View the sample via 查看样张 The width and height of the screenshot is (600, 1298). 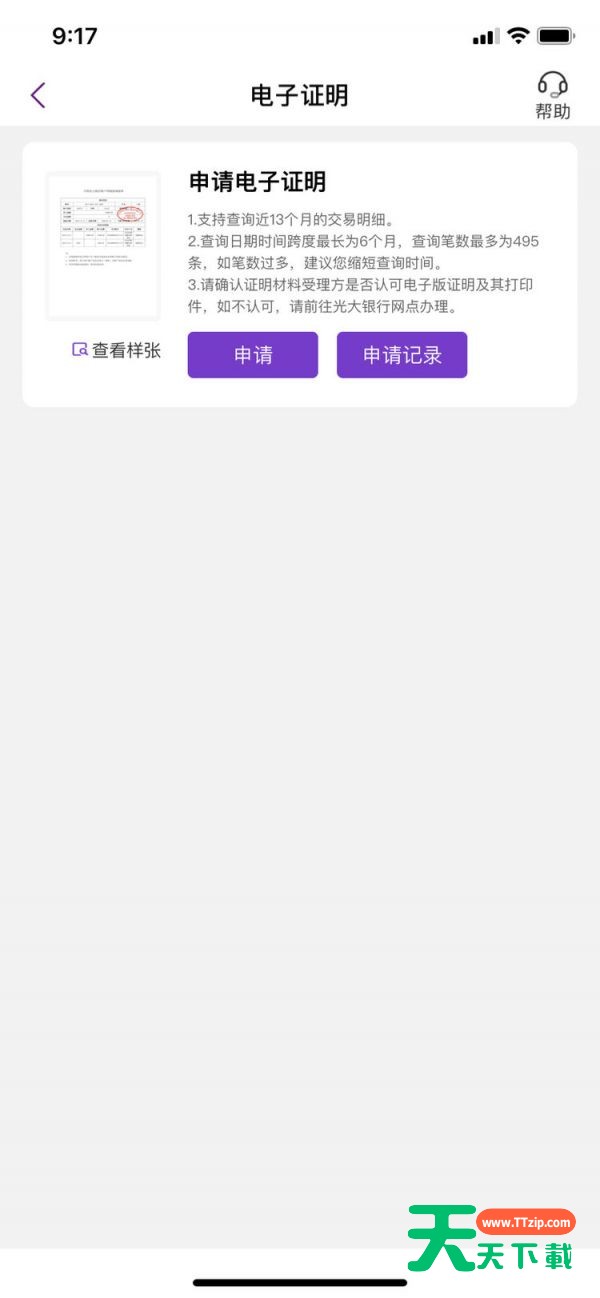coord(116,350)
